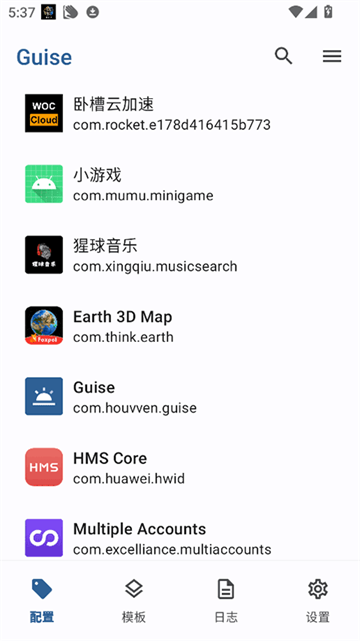Switch to the 配置 tab
This screenshot has width=360, height=641.
point(42,601)
